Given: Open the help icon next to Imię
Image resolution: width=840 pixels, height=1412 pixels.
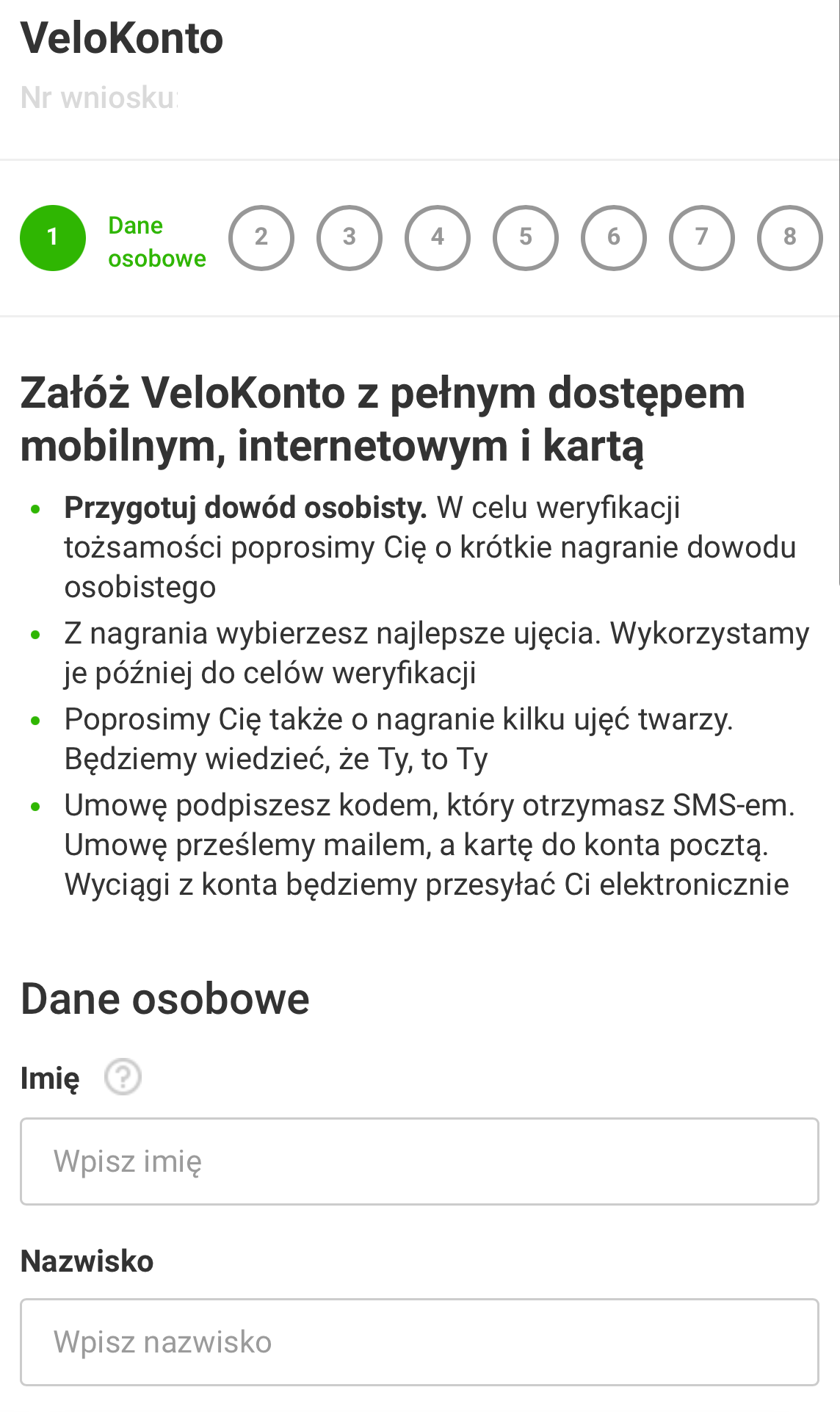Looking at the screenshot, I should click(123, 1077).
